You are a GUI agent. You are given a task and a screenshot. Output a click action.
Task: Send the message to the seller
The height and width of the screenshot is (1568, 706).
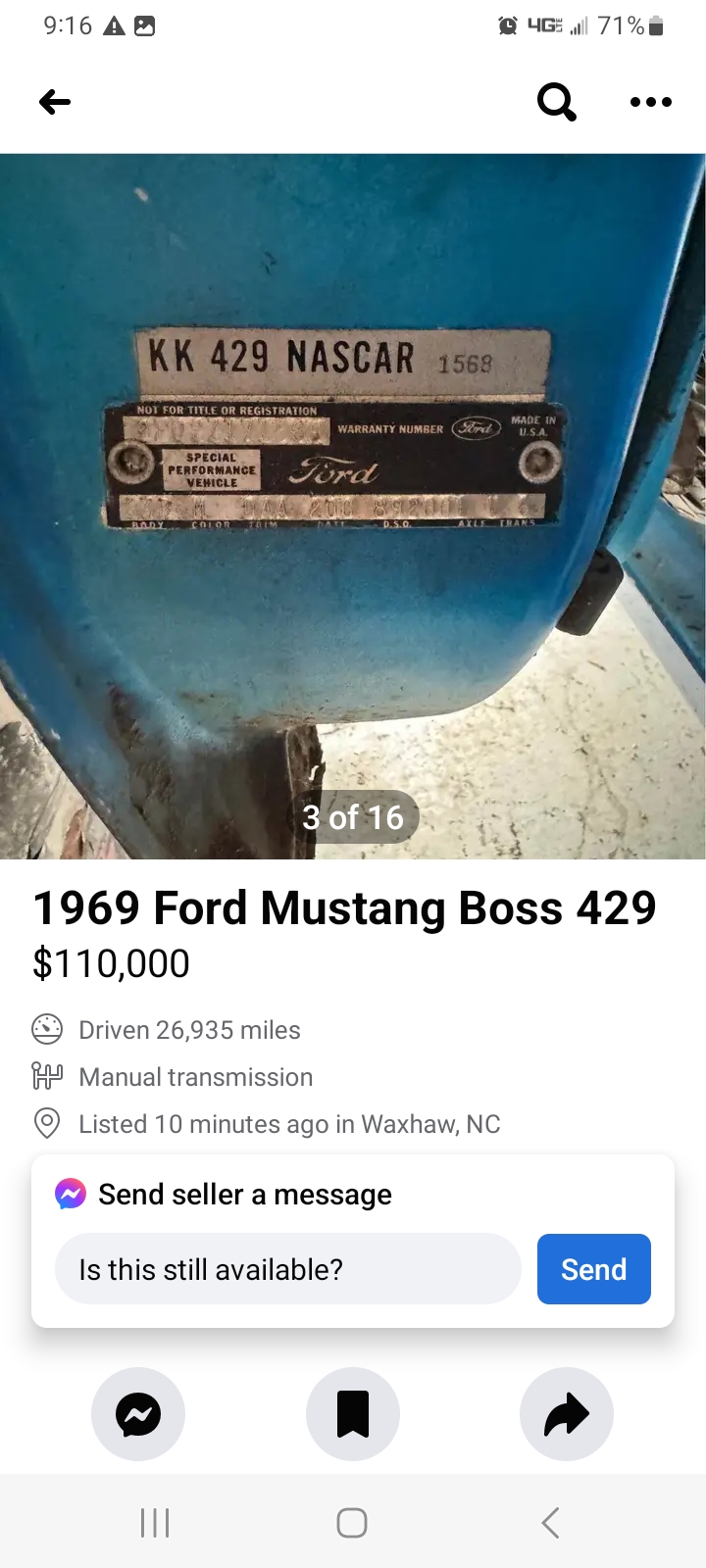(593, 1269)
